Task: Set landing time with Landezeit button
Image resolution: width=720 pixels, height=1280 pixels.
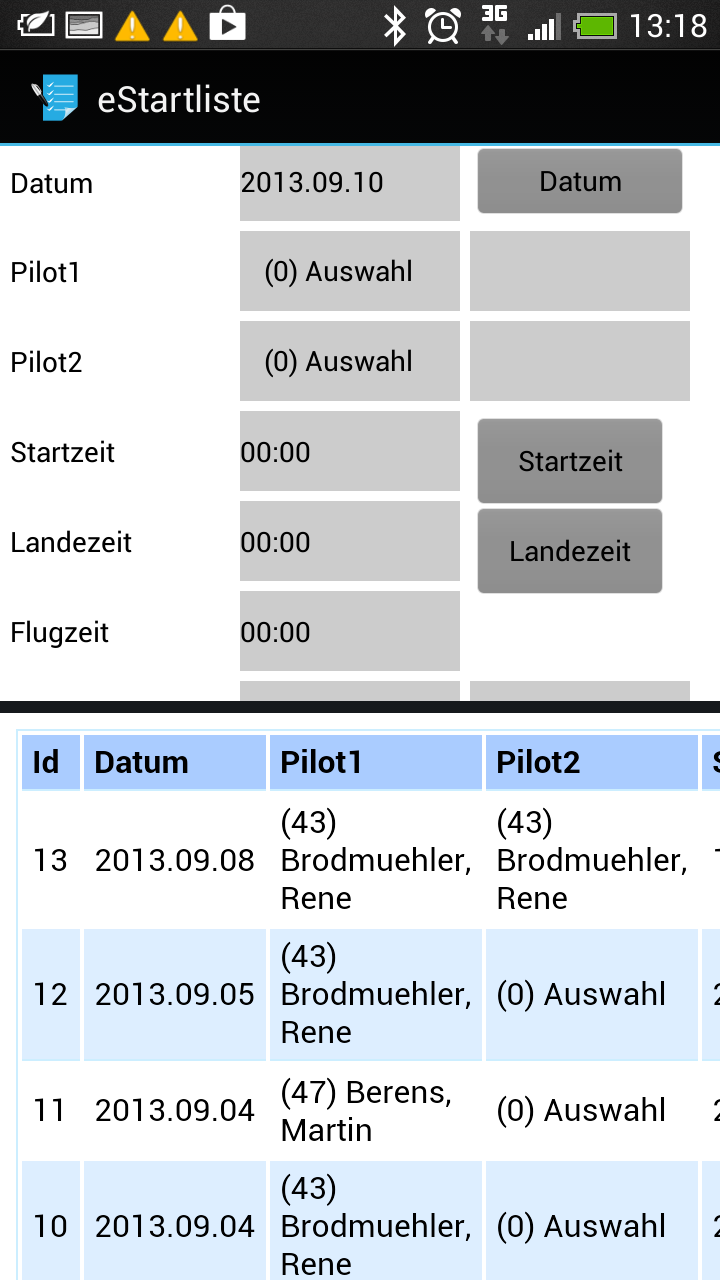Action: 570,551
